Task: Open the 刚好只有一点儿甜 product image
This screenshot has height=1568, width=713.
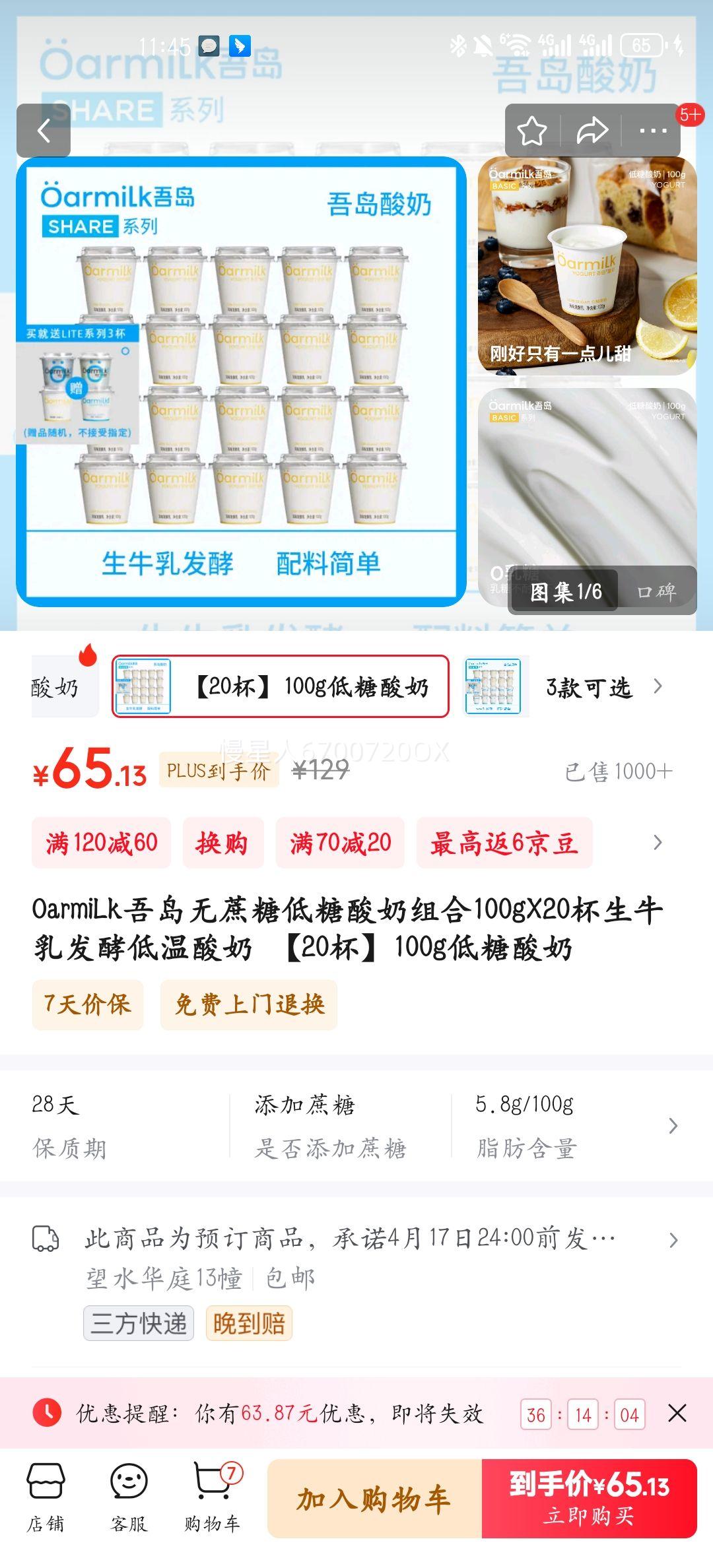Action: click(x=587, y=266)
